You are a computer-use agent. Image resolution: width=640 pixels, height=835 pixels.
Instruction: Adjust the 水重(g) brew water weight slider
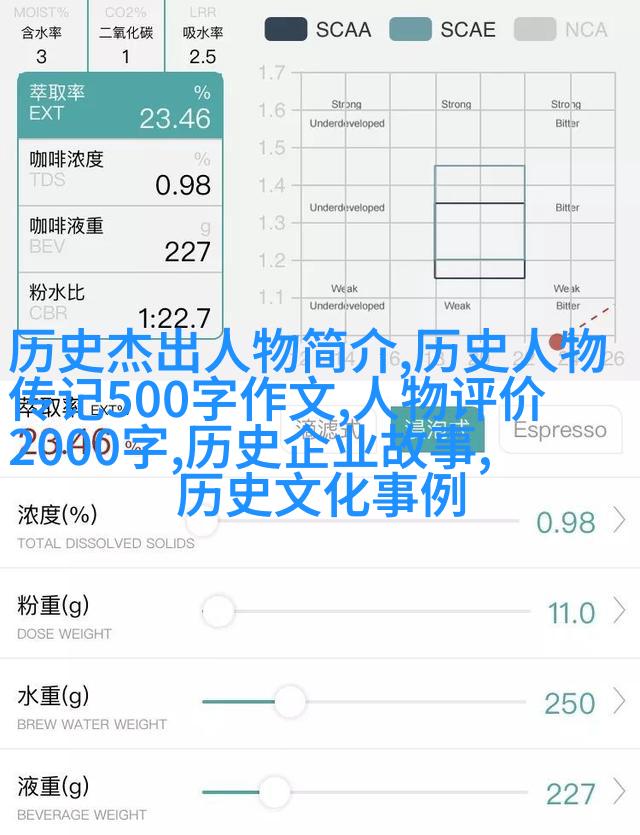point(289,702)
